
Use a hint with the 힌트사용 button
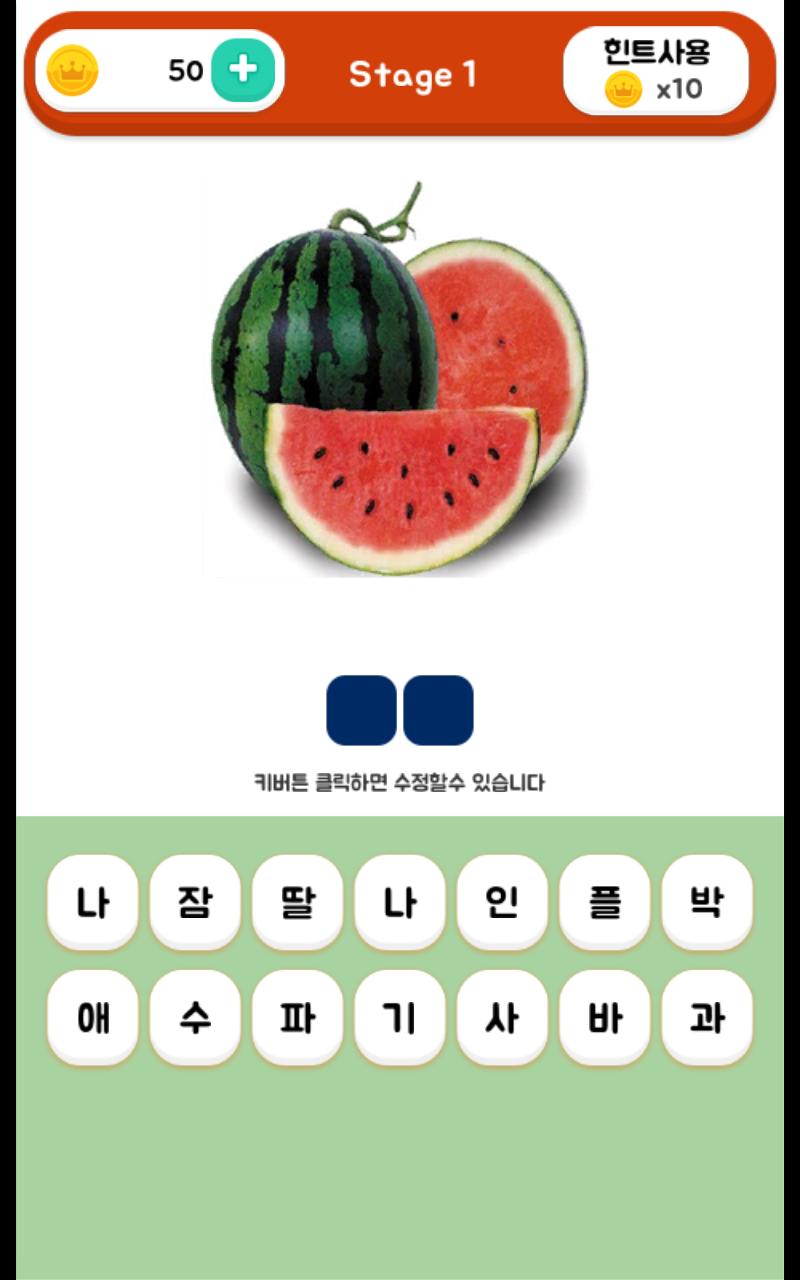[x=656, y=71]
